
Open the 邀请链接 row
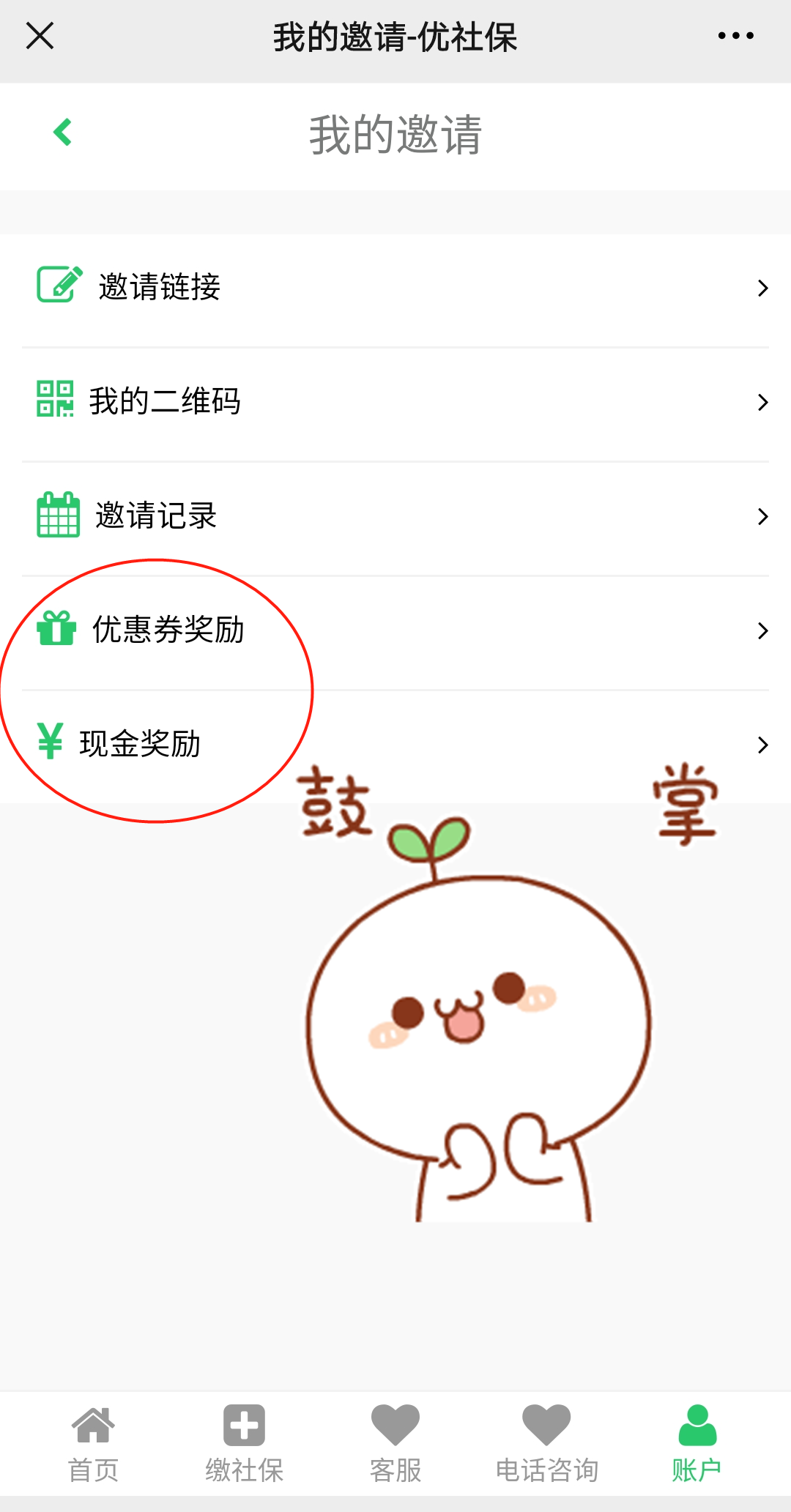click(395, 287)
